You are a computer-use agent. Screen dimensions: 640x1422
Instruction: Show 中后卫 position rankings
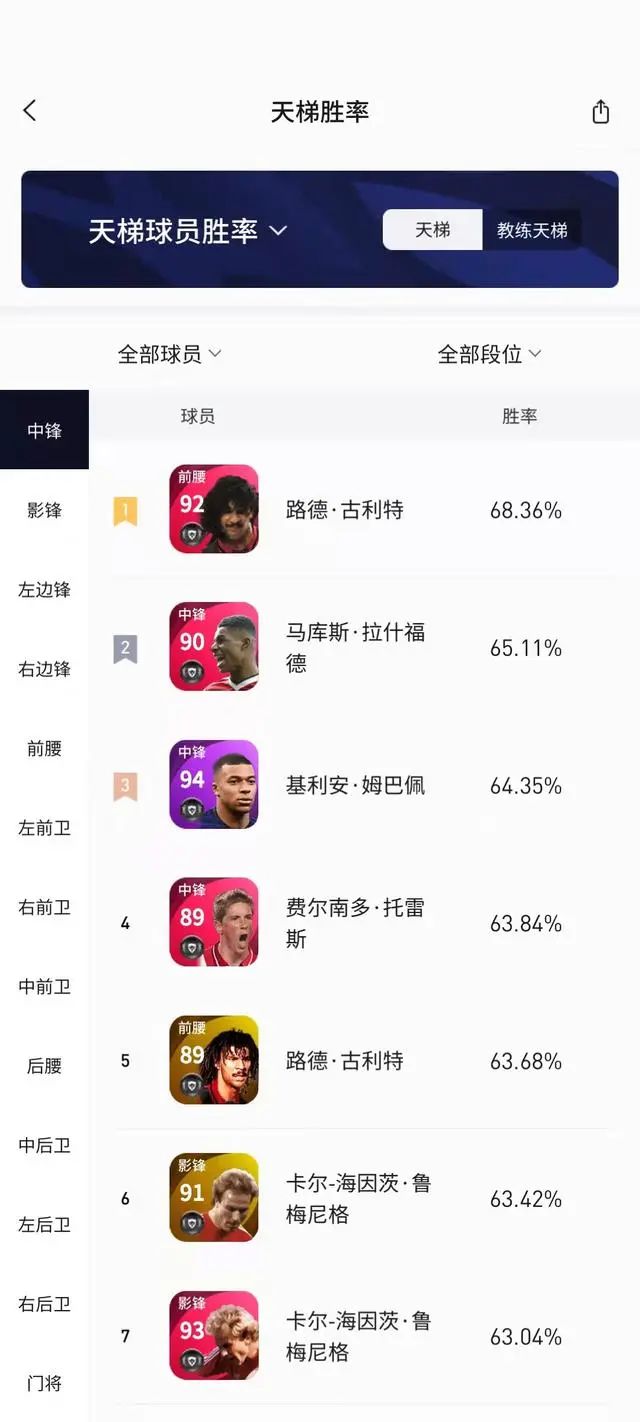44,1145
